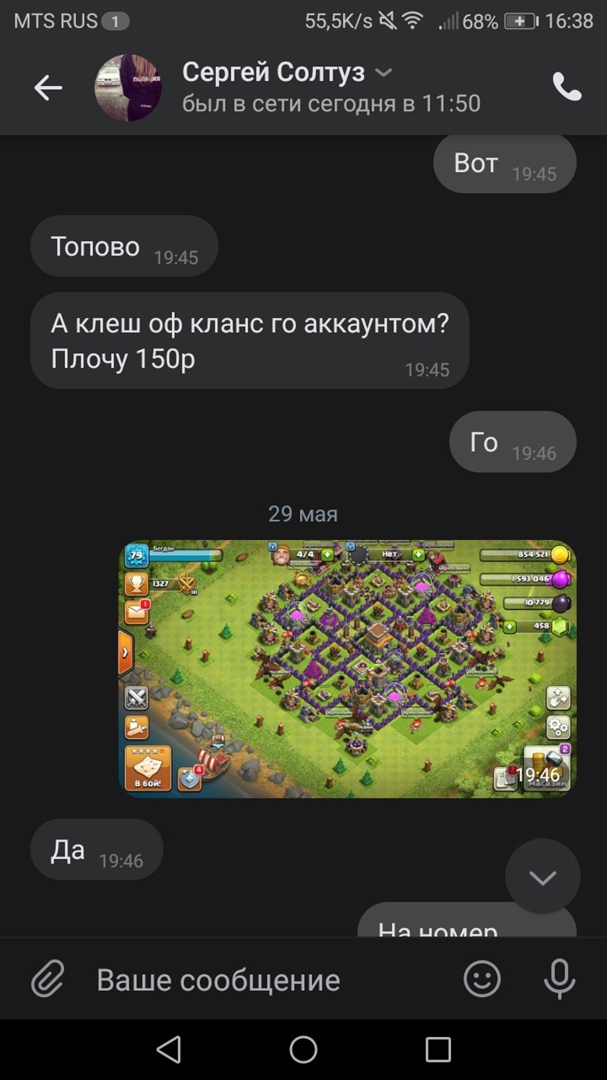Image resolution: width=607 pixels, height=1080 pixels.
Task: Start a voice call
Action: [567, 88]
